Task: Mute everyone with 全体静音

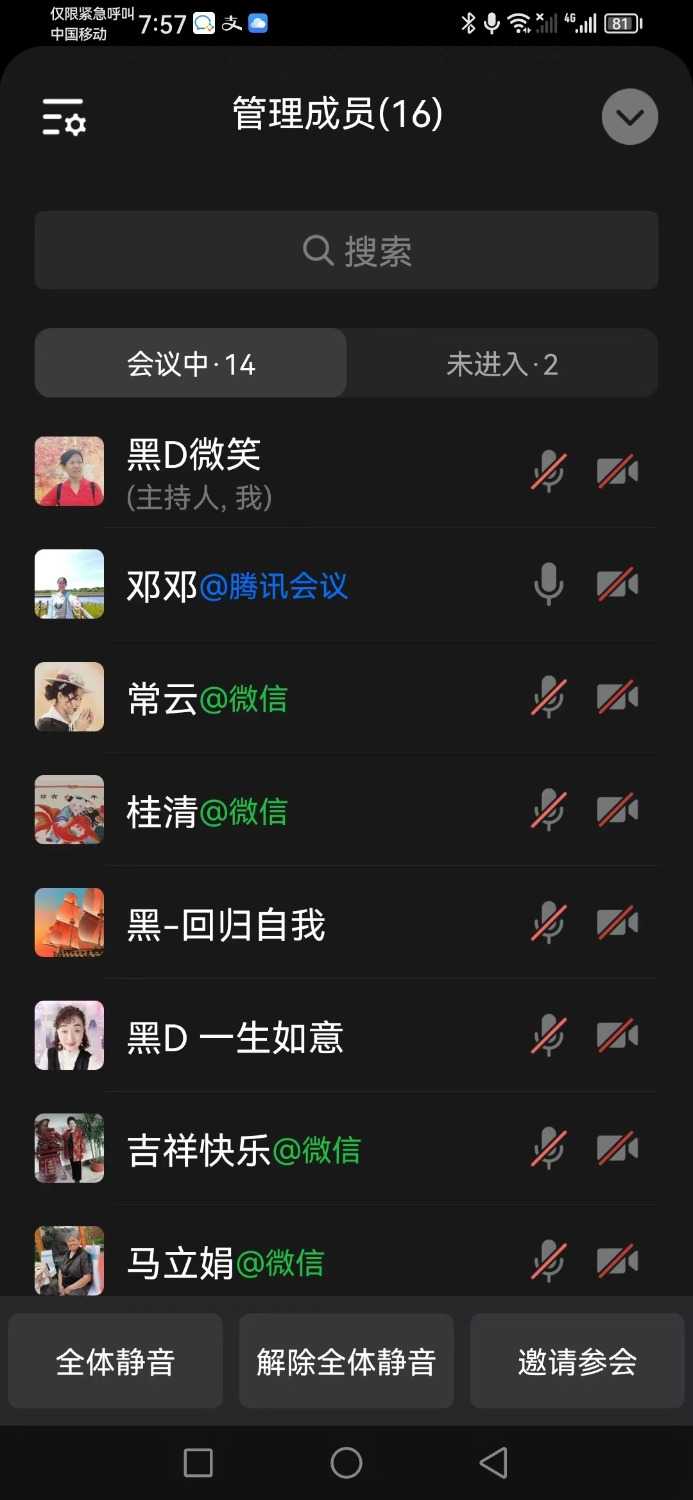Action: pyautogui.click(x=115, y=1361)
